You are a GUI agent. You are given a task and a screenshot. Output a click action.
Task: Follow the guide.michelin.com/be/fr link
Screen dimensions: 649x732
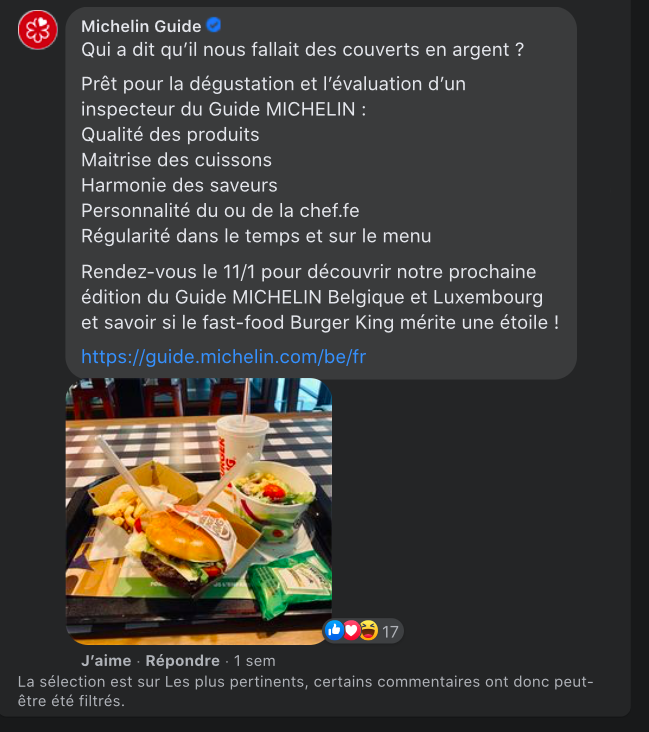[x=223, y=356]
